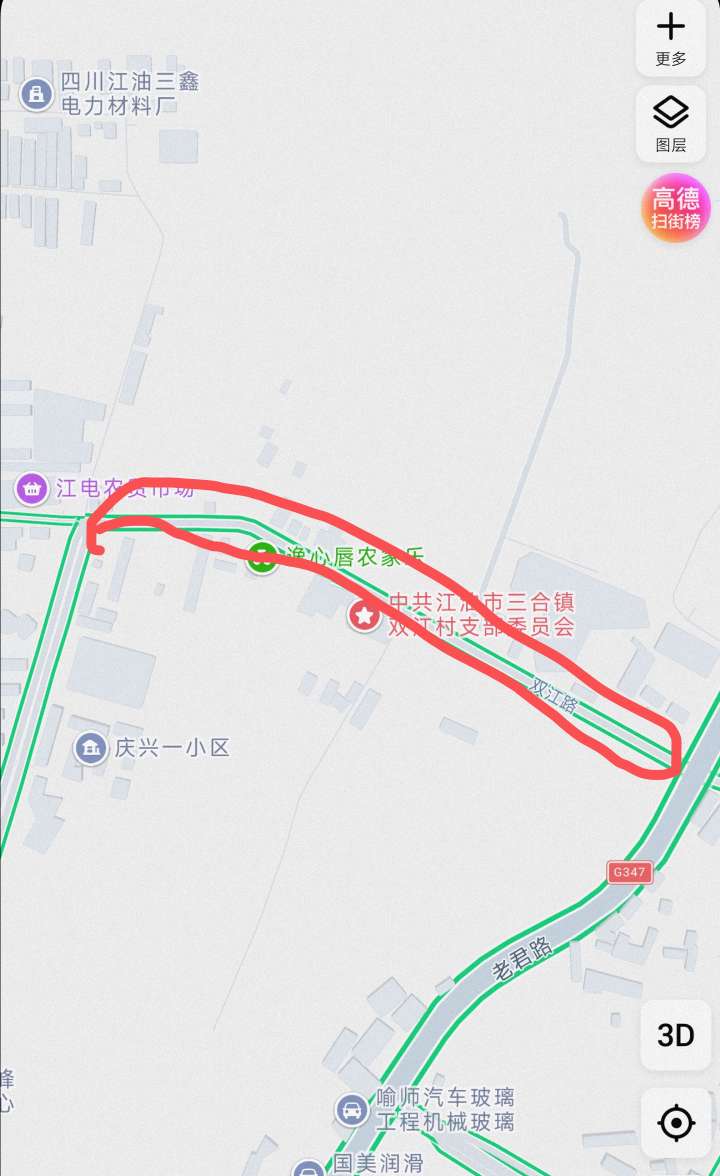Open the 中共江油市三合镇双江村支部委员会 marker
This screenshot has width=720, height=1176.
click(x=363, y=615)
